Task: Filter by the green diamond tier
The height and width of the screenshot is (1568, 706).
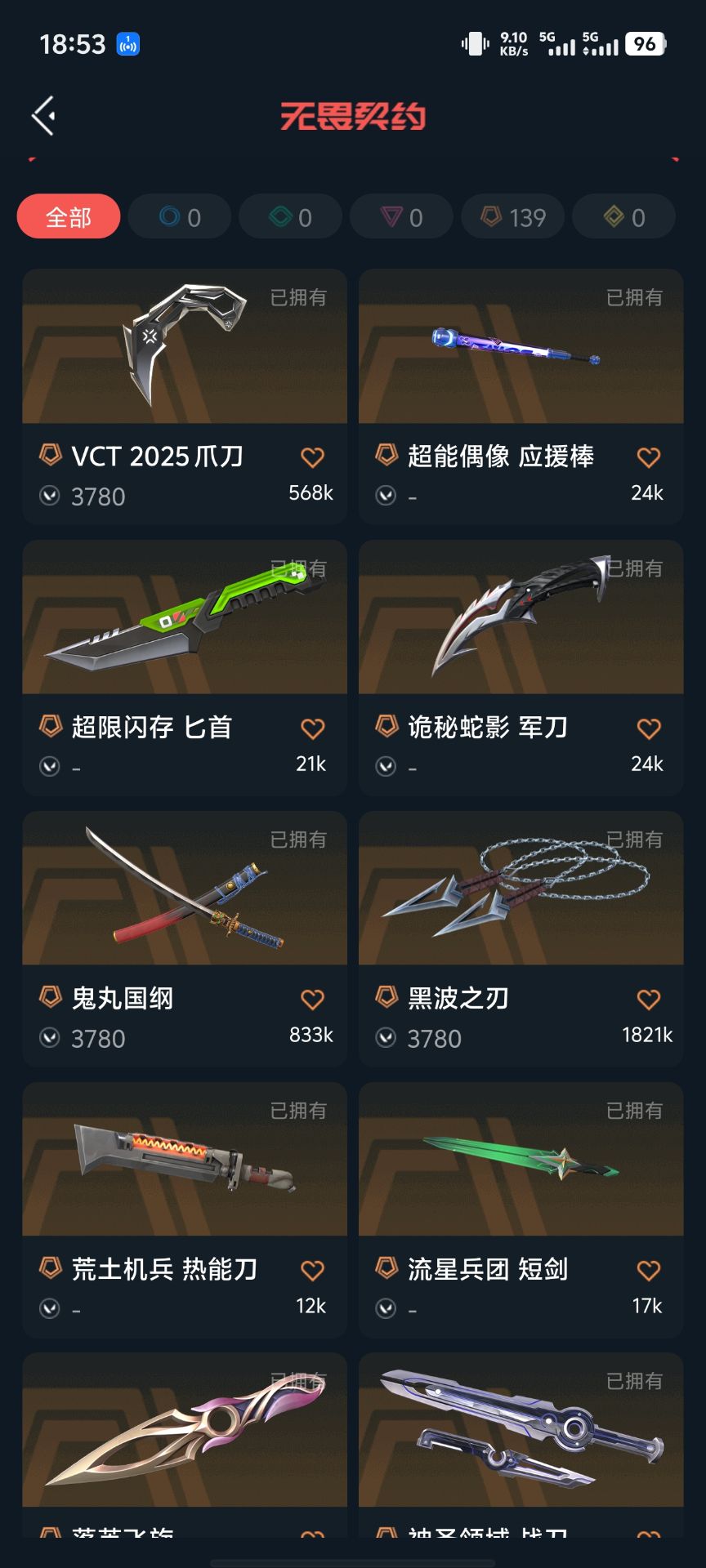Action: point(291,216)
